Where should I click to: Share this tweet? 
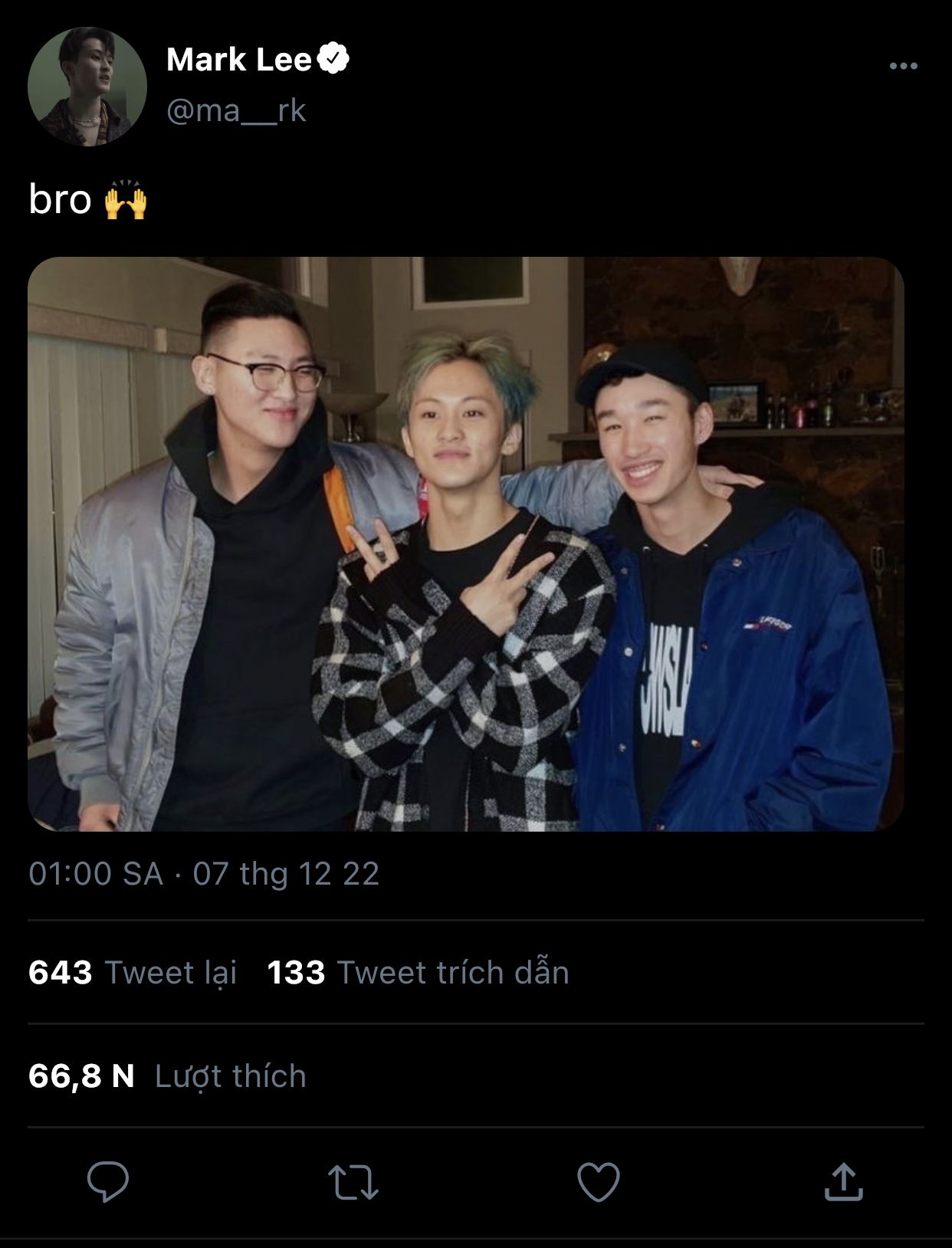point(843,1181)
